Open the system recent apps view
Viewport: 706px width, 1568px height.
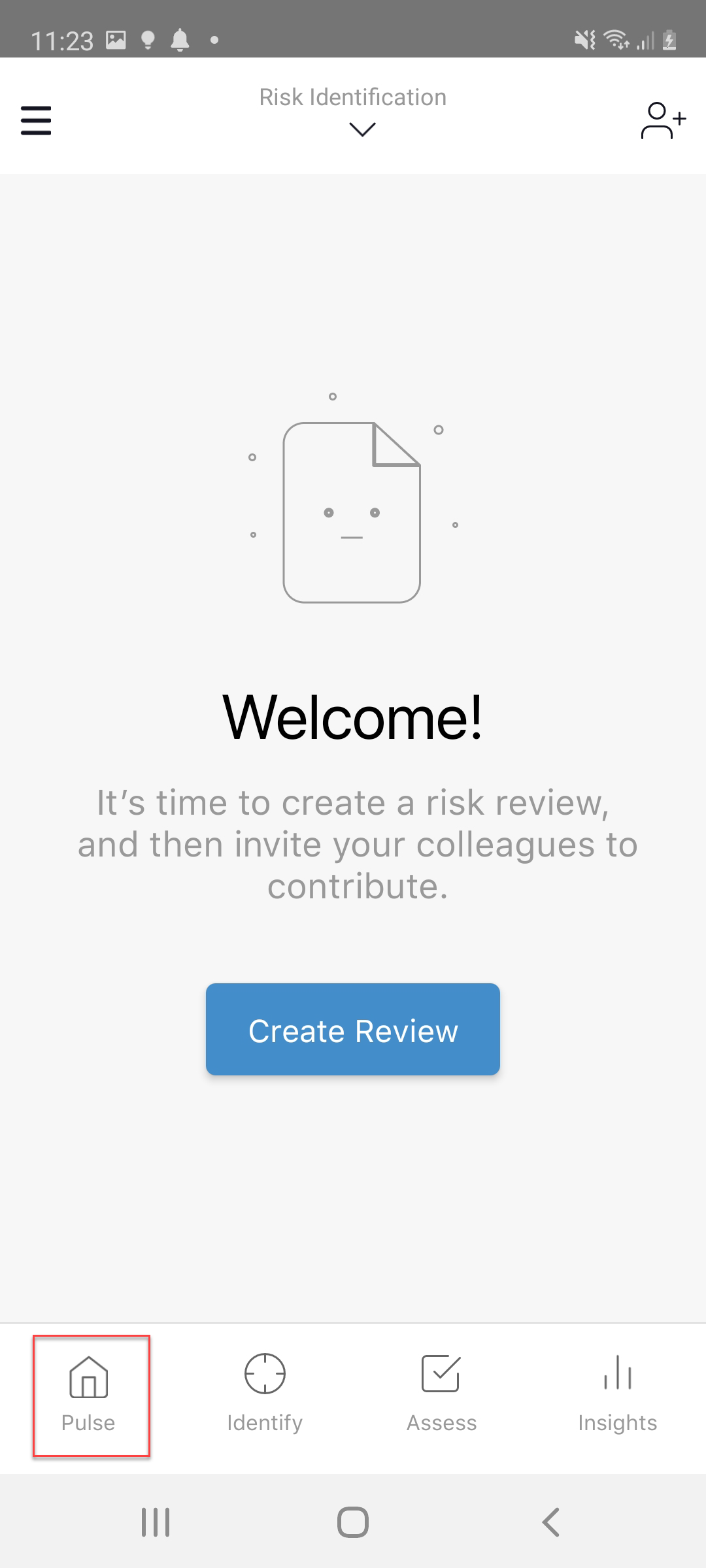pyautogui.click(x=156, y=1522)
